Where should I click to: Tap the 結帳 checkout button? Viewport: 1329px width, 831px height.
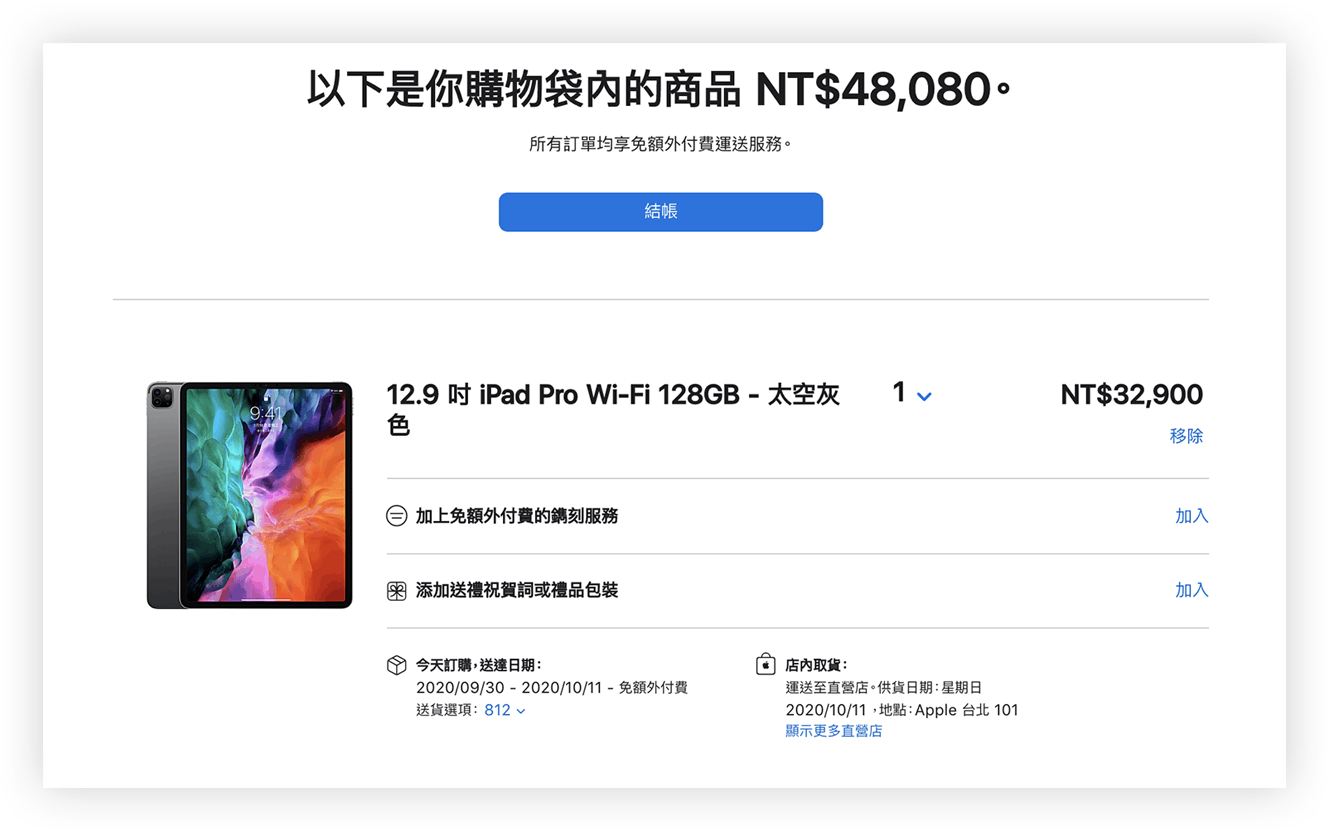click(x=660, y=212)
